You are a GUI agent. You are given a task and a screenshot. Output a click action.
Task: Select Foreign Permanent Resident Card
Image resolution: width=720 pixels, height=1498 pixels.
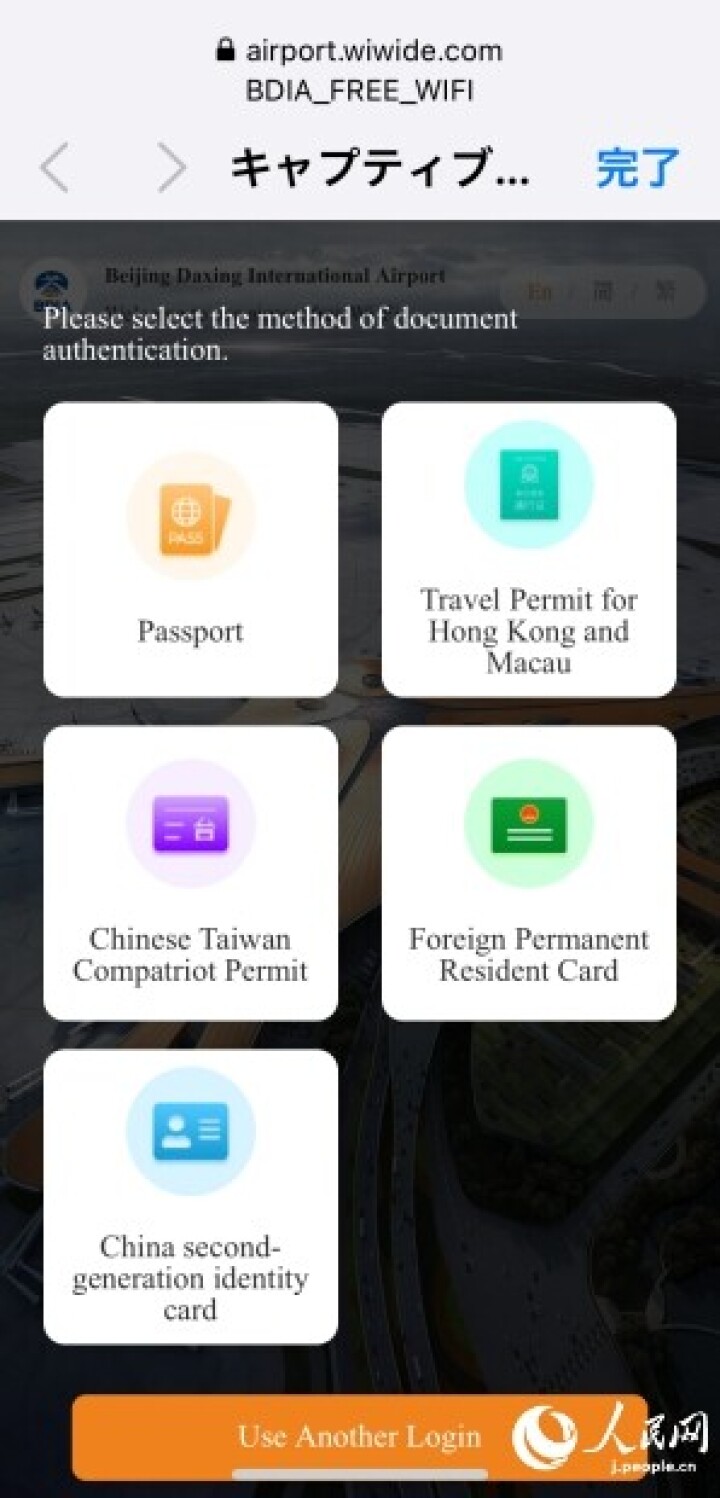[x=528, y=872]
